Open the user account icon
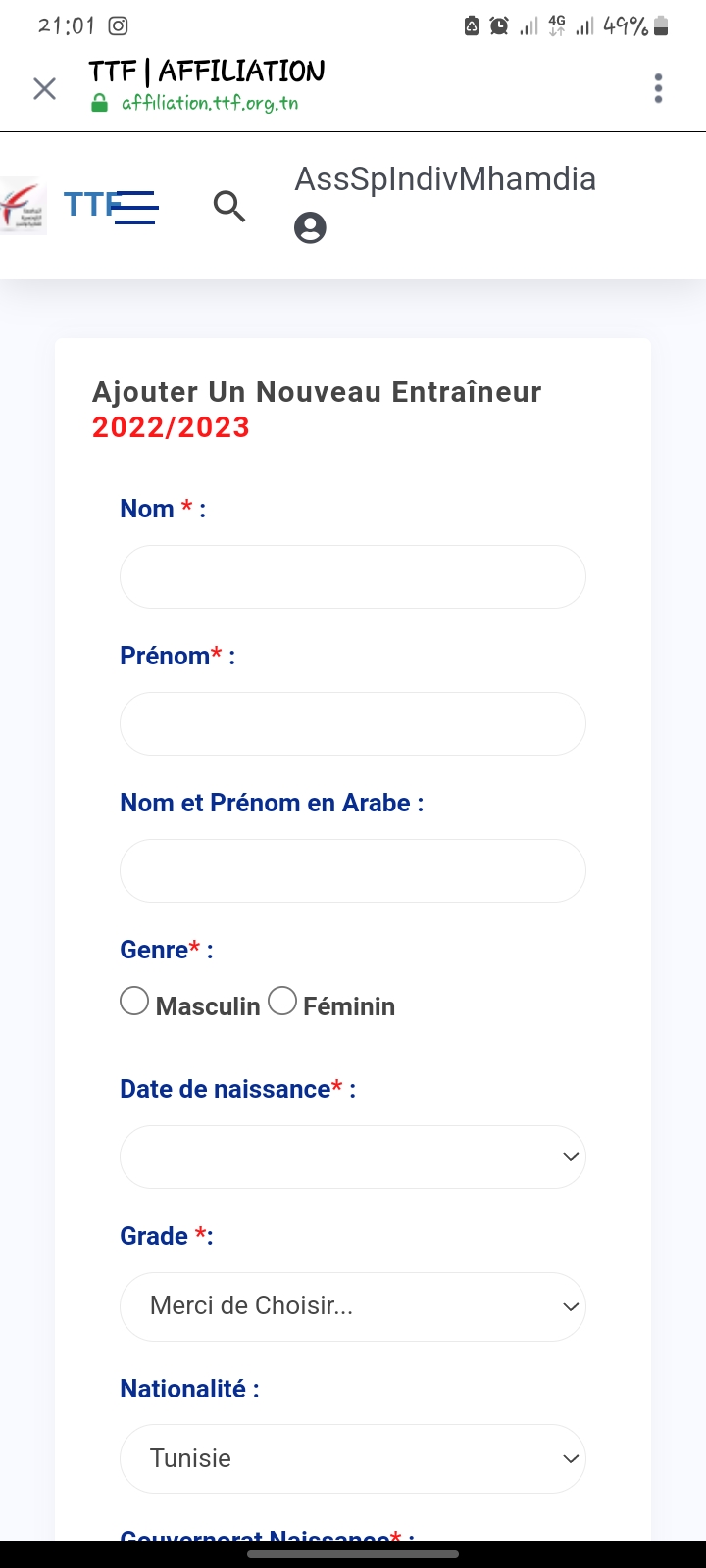This screenshot has height=1568, width=706. 310,228
